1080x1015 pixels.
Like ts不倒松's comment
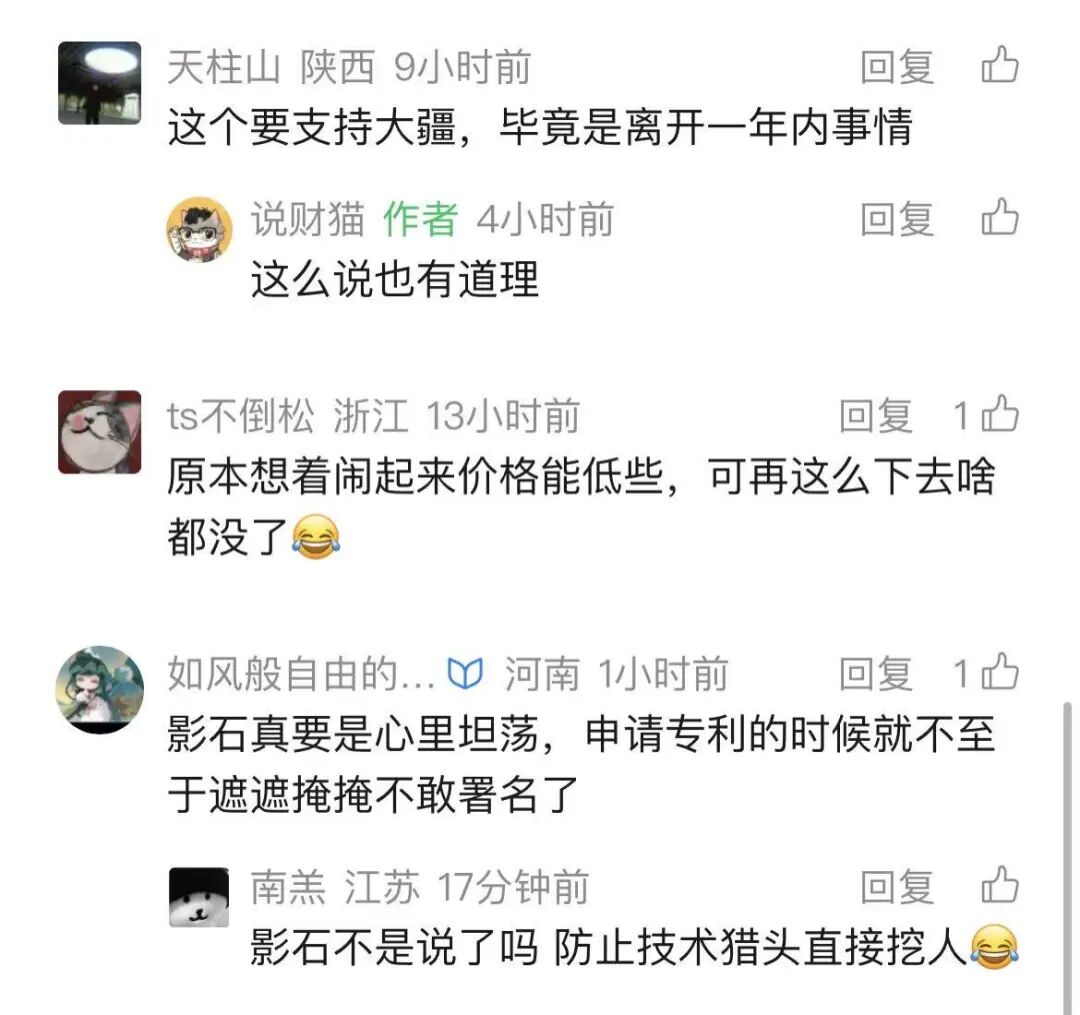999,415
